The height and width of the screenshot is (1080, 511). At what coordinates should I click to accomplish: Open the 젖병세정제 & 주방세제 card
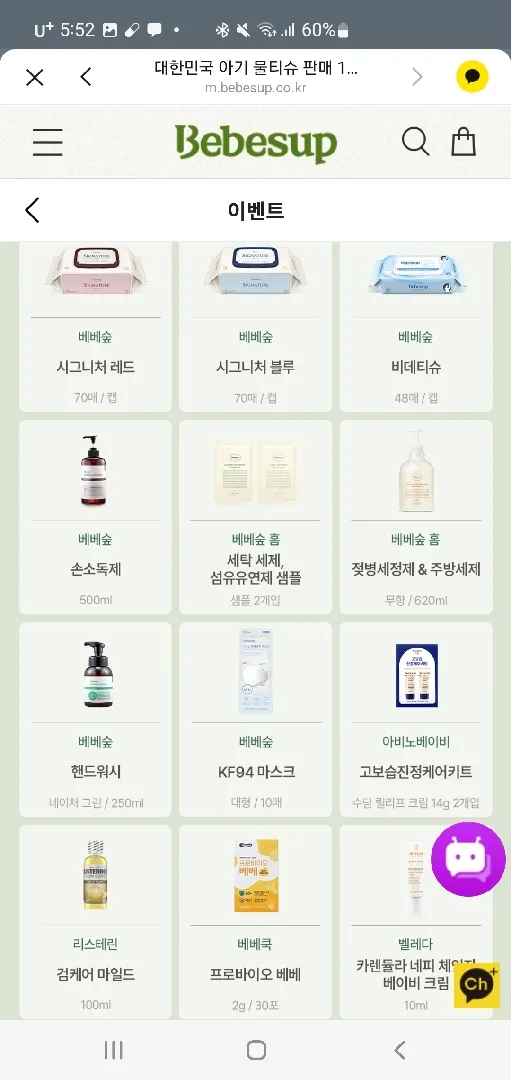(416, 517)
